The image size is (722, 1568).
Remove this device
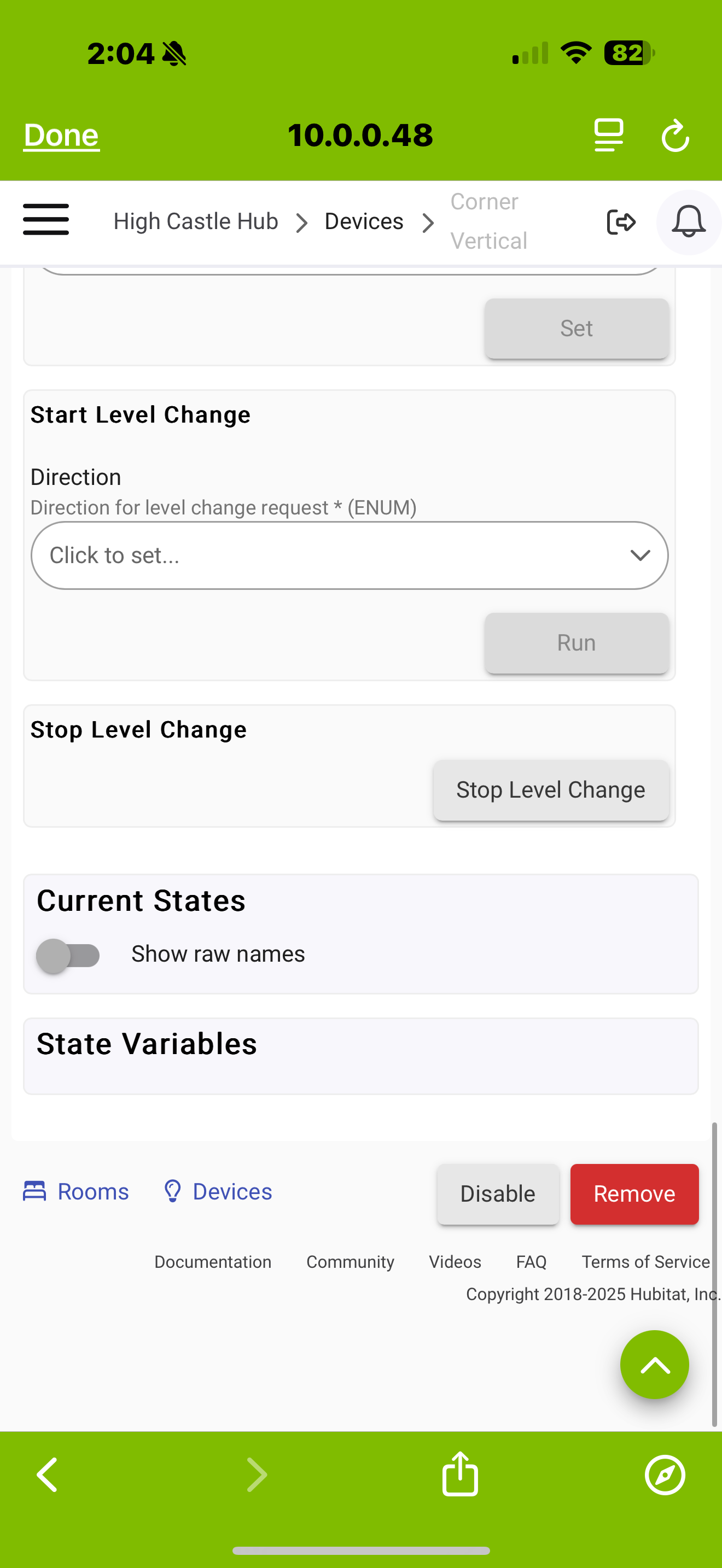(x=634, y=1193)
